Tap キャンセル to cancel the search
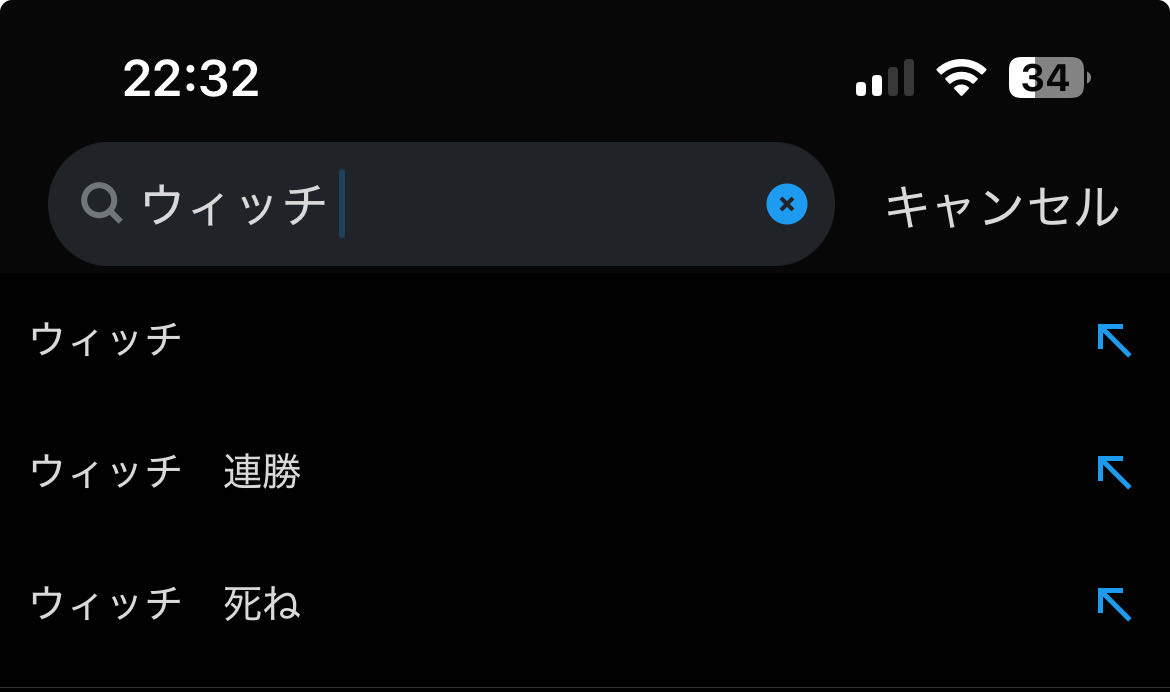The image size is (1170, 692). point(1001,207)
